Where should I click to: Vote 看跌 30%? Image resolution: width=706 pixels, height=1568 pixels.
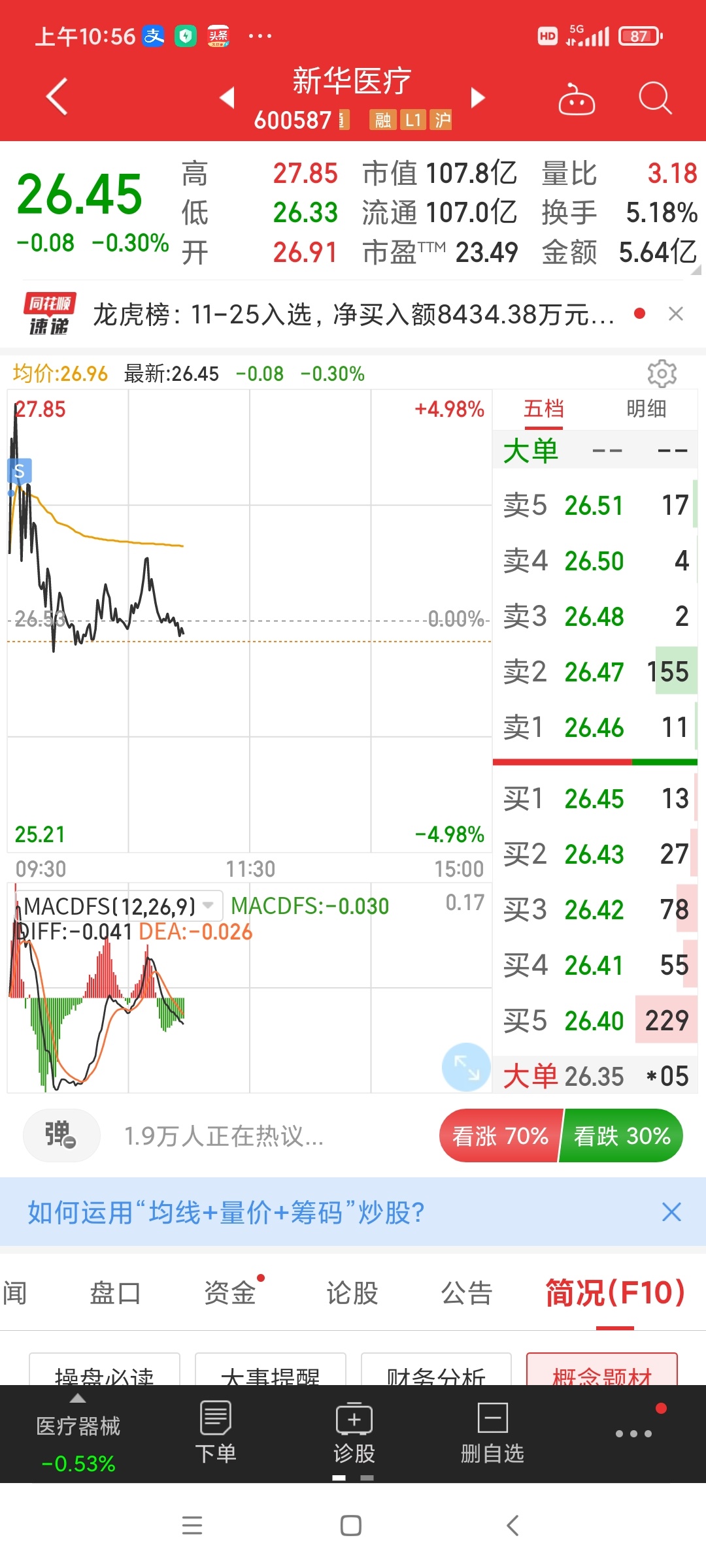622,1135
